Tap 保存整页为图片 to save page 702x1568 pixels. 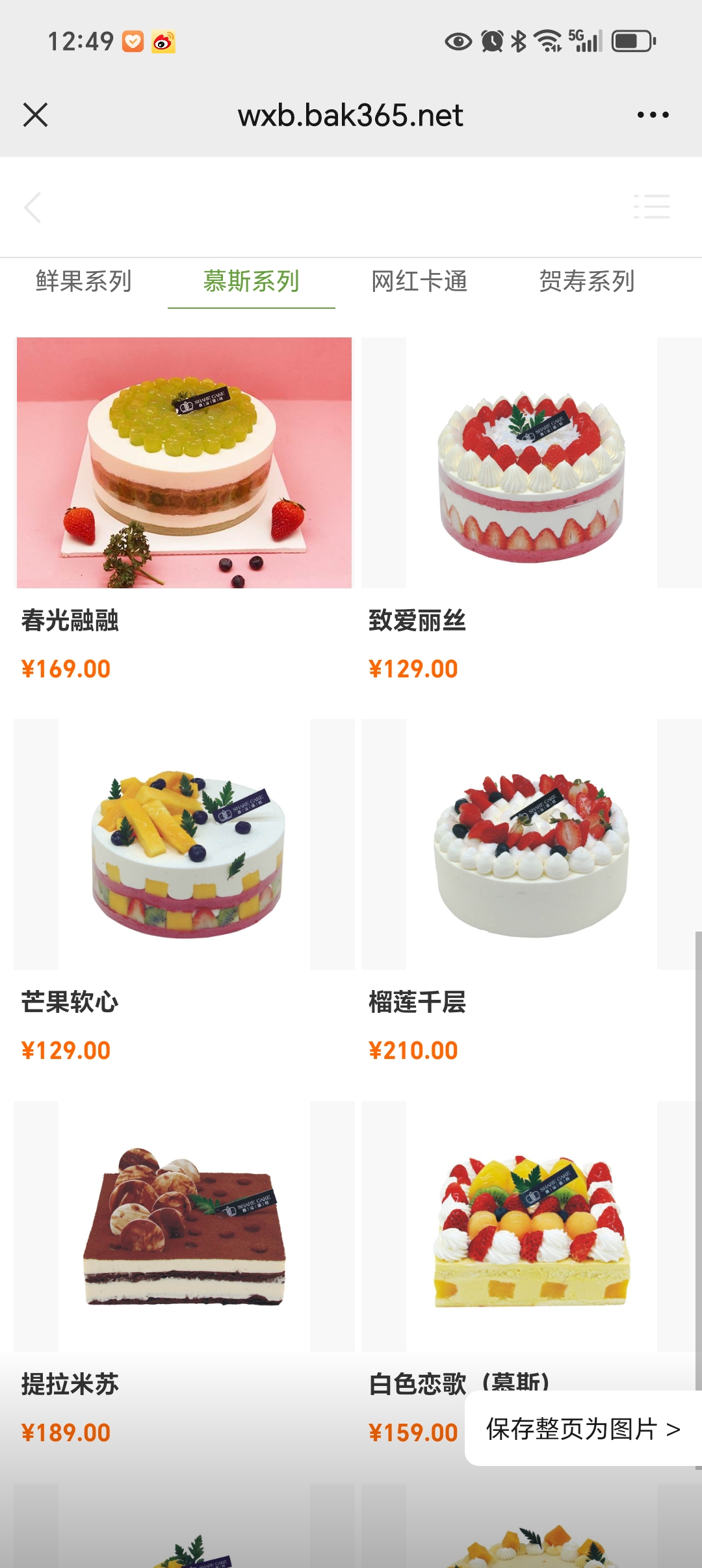582,1429
